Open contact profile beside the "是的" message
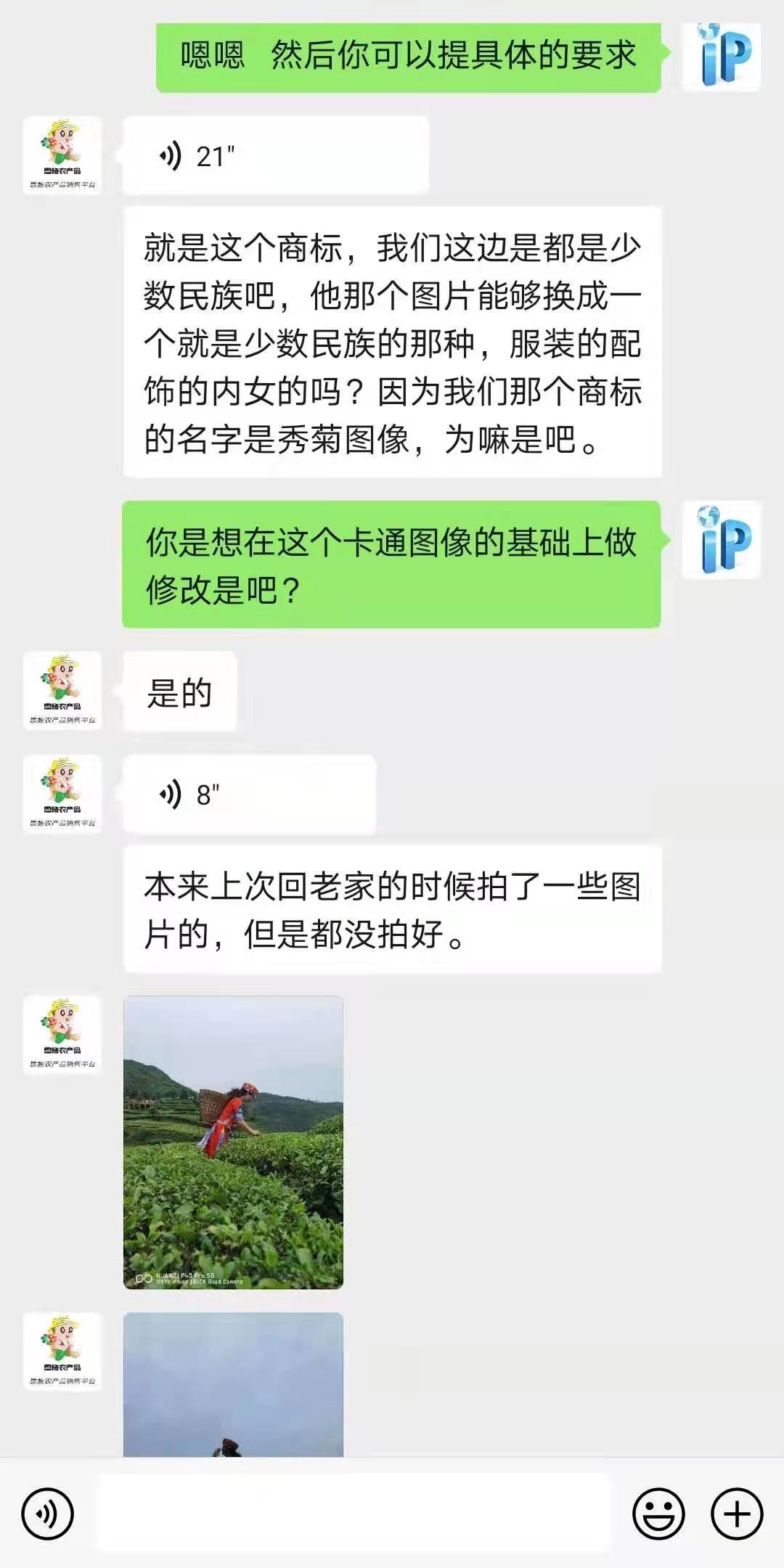 (62, 691)
